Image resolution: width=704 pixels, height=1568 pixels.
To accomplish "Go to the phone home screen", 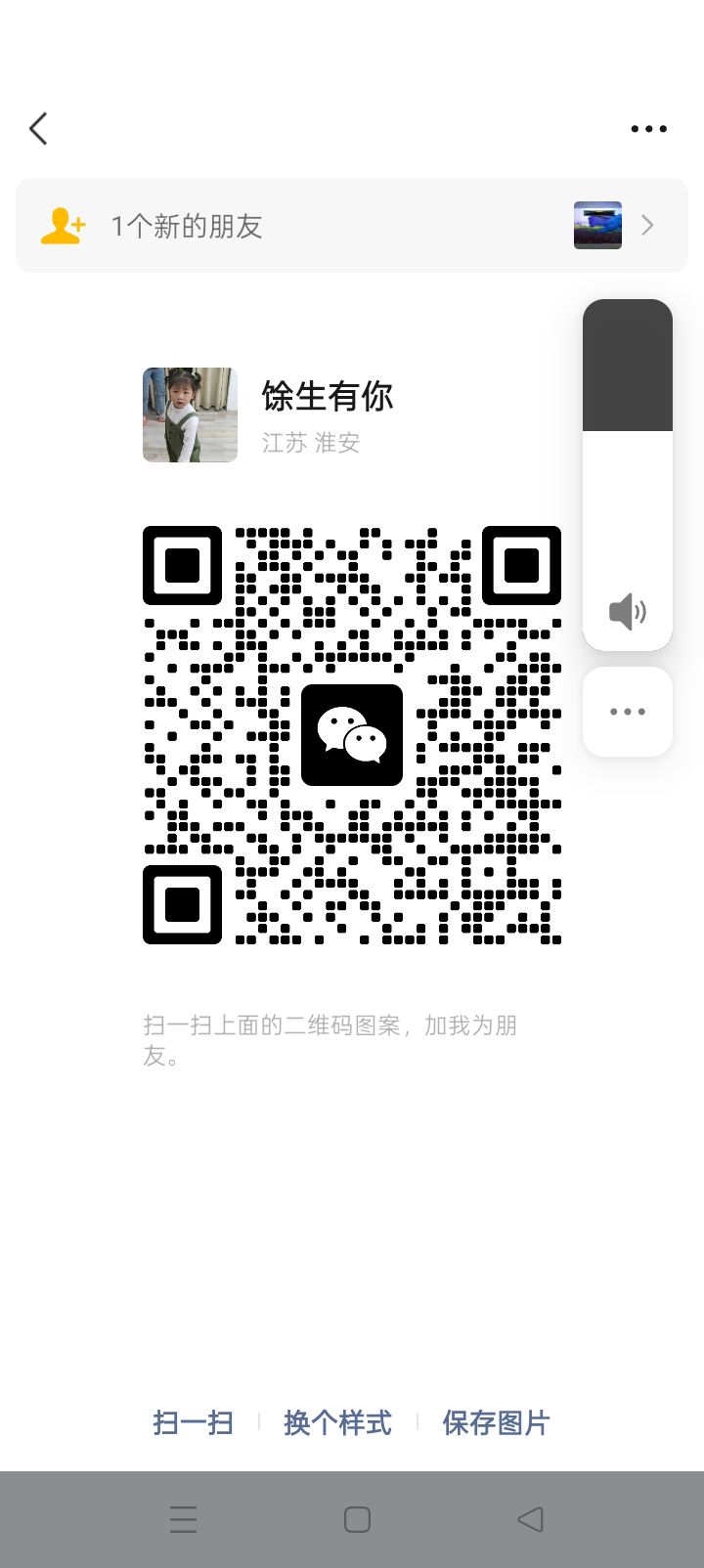I will 357,1519.
